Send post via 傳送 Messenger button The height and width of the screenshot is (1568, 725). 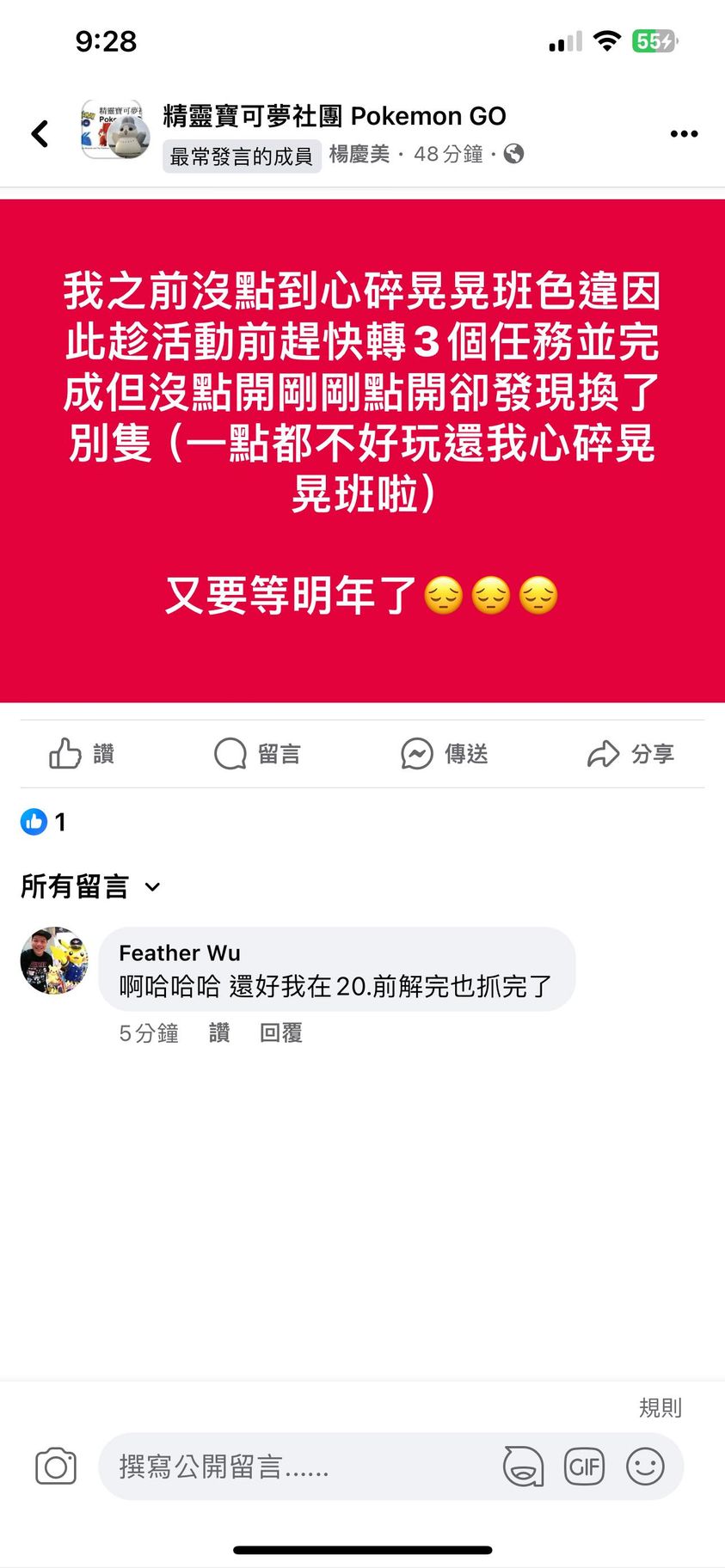(445, 754)
